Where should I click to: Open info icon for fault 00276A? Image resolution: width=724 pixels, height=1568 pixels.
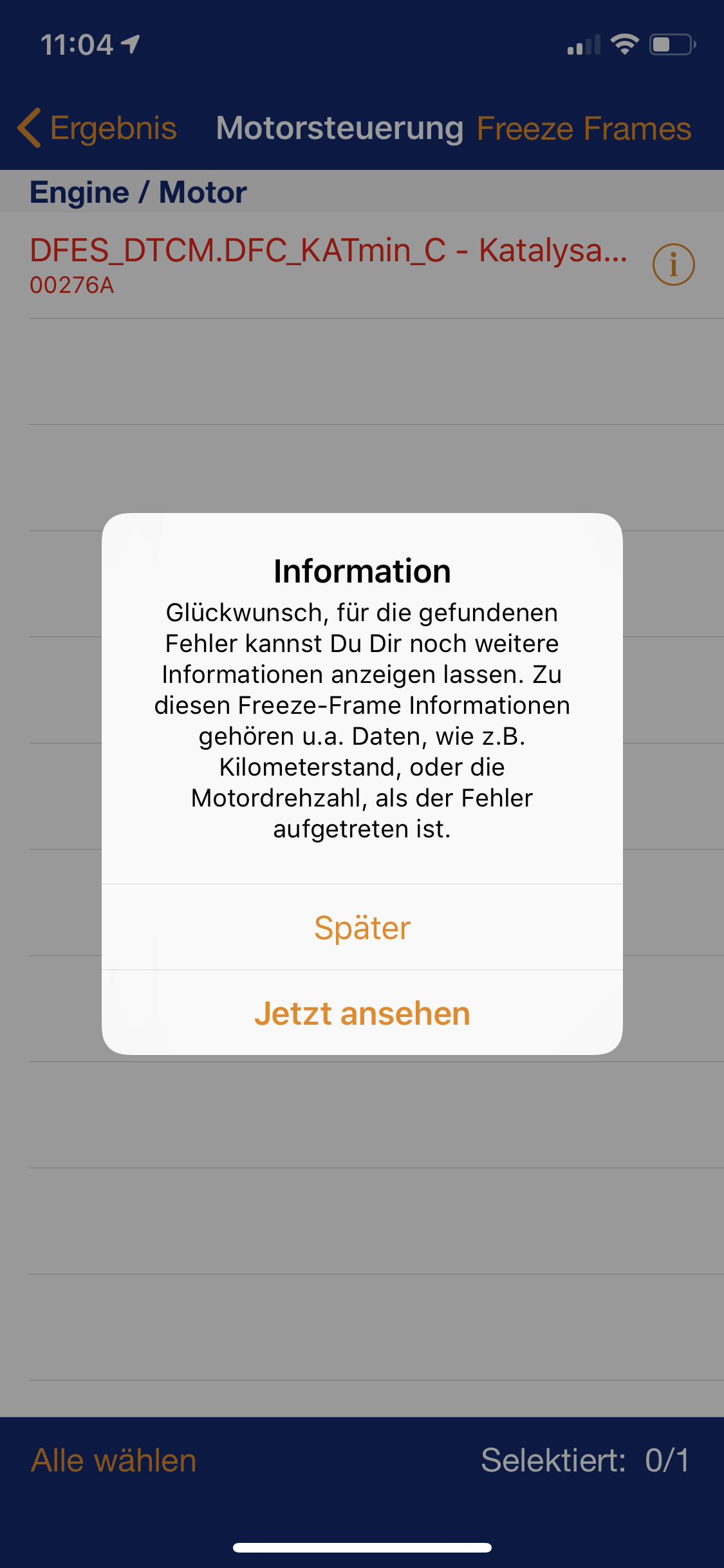pyautogui.click(x=673, y=265)
